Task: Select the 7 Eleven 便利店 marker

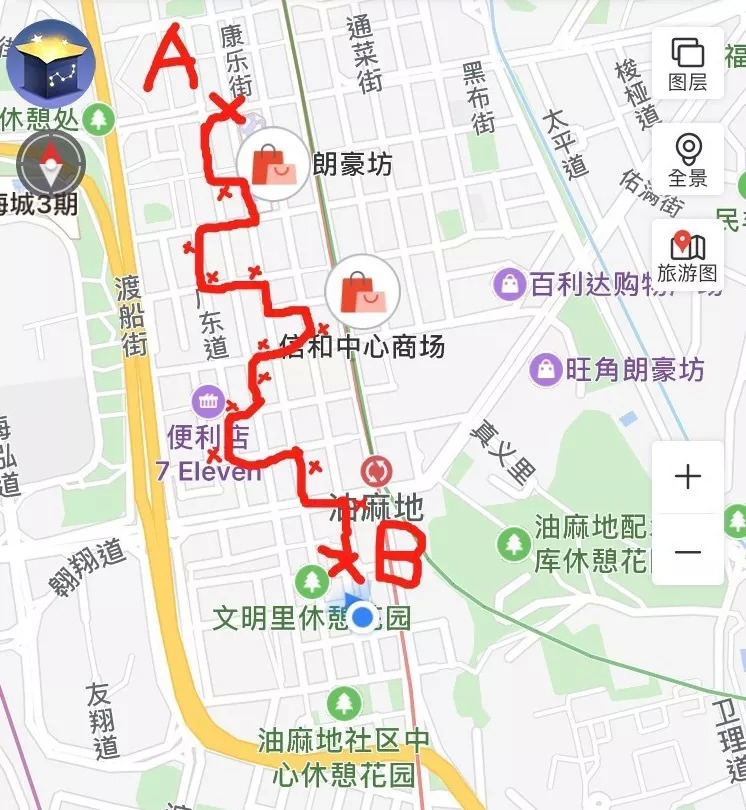Action: 210,403
